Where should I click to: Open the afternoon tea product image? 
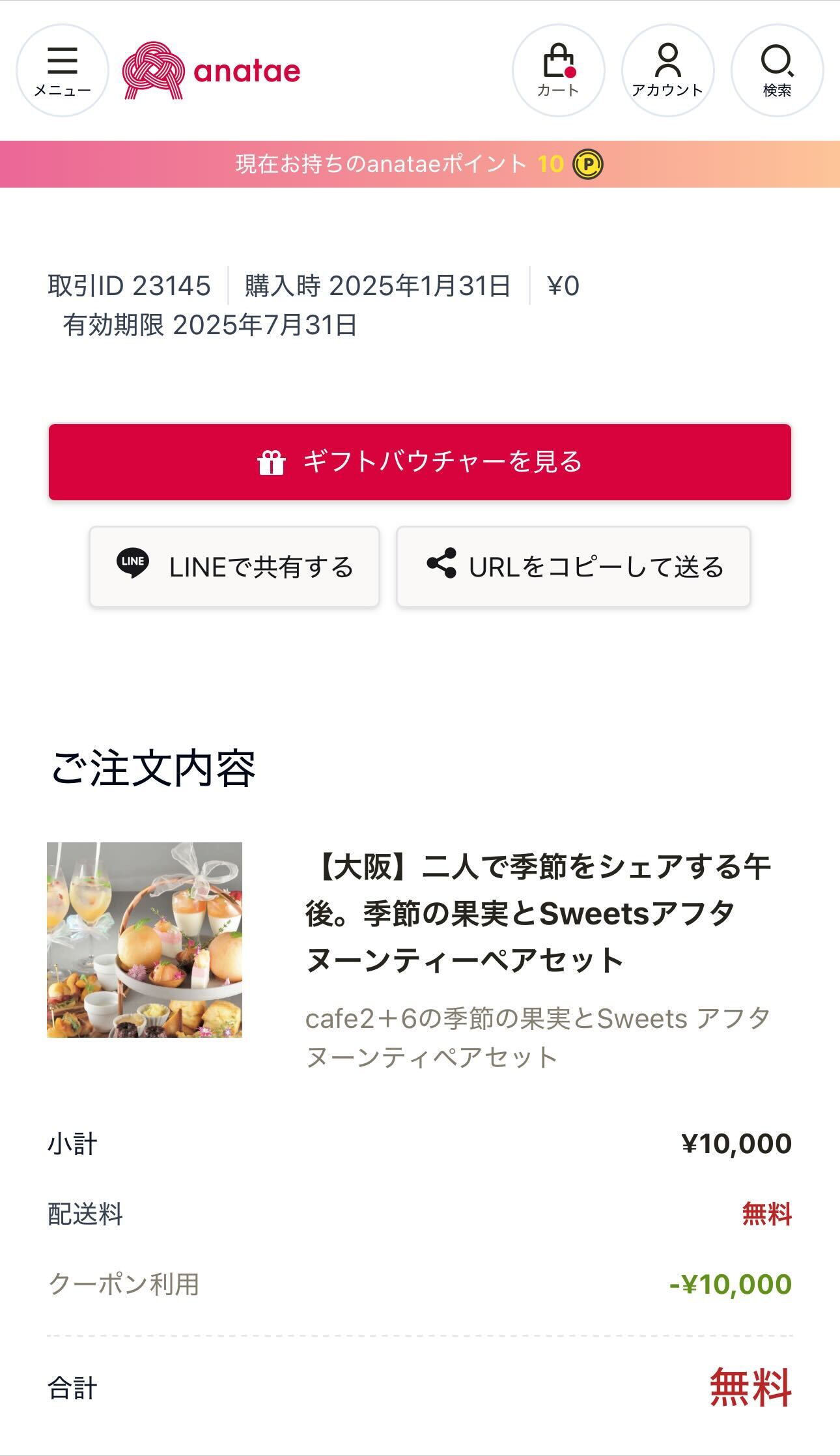145,939
